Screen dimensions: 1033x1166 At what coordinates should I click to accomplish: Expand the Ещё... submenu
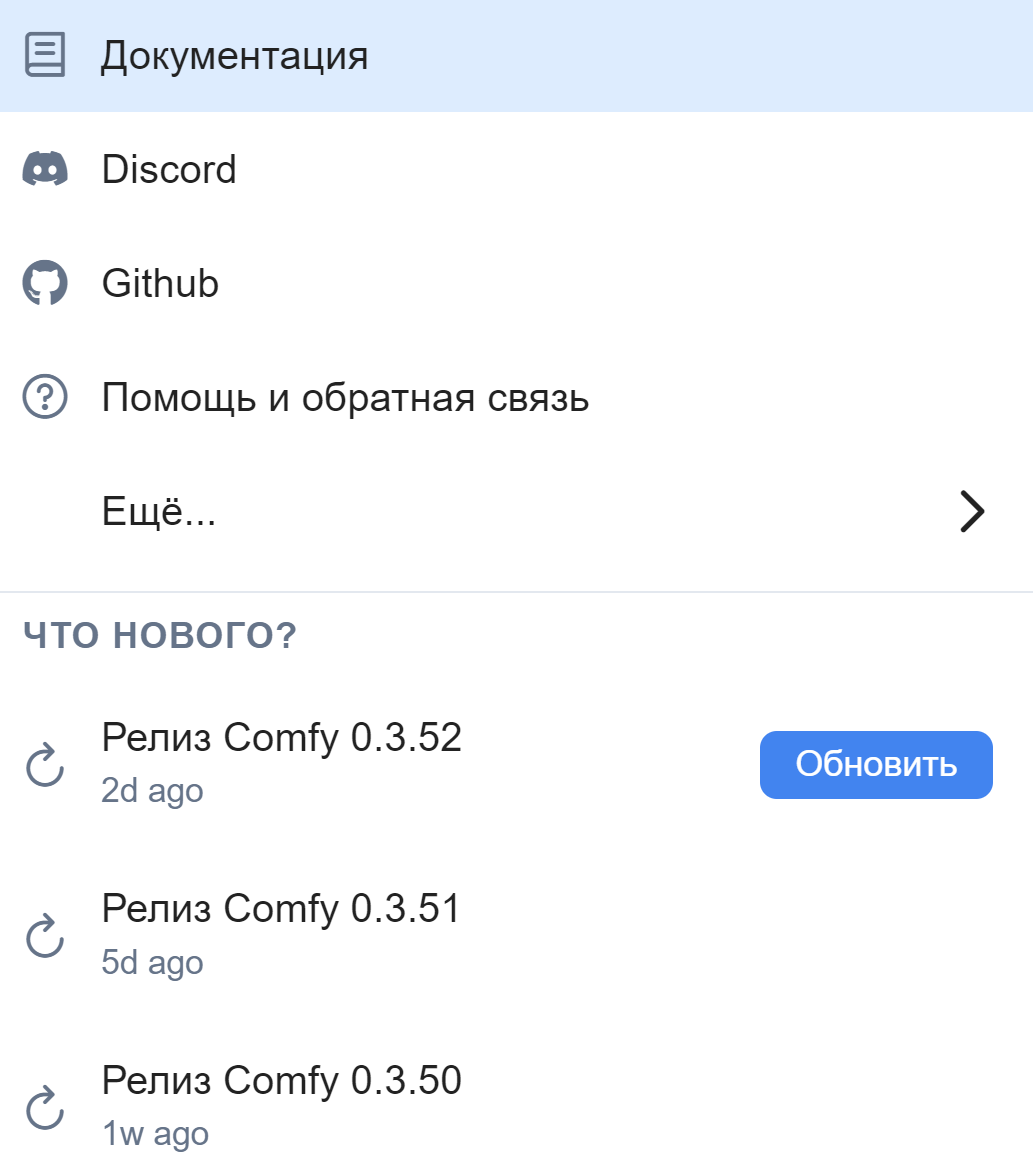click(x=516, y=511)
